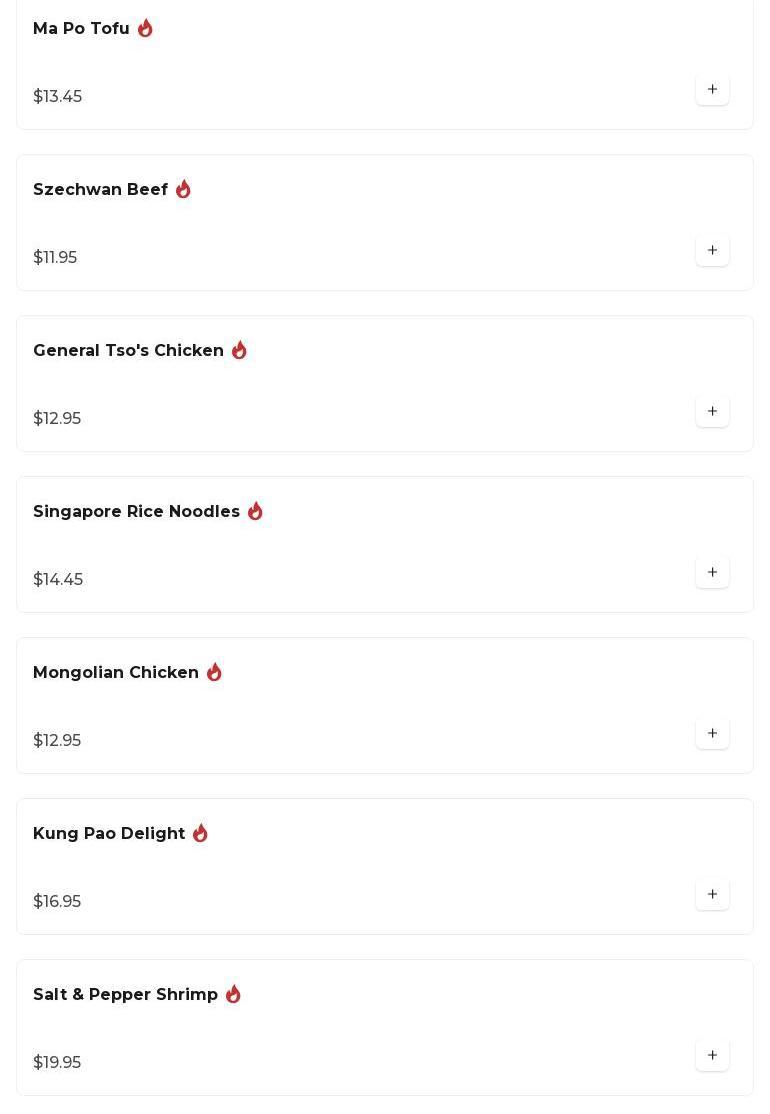This screenshot has width=770, height=1114.
Task: Open the Ma Po Tofu item card
Action: (x=81, y=29)
